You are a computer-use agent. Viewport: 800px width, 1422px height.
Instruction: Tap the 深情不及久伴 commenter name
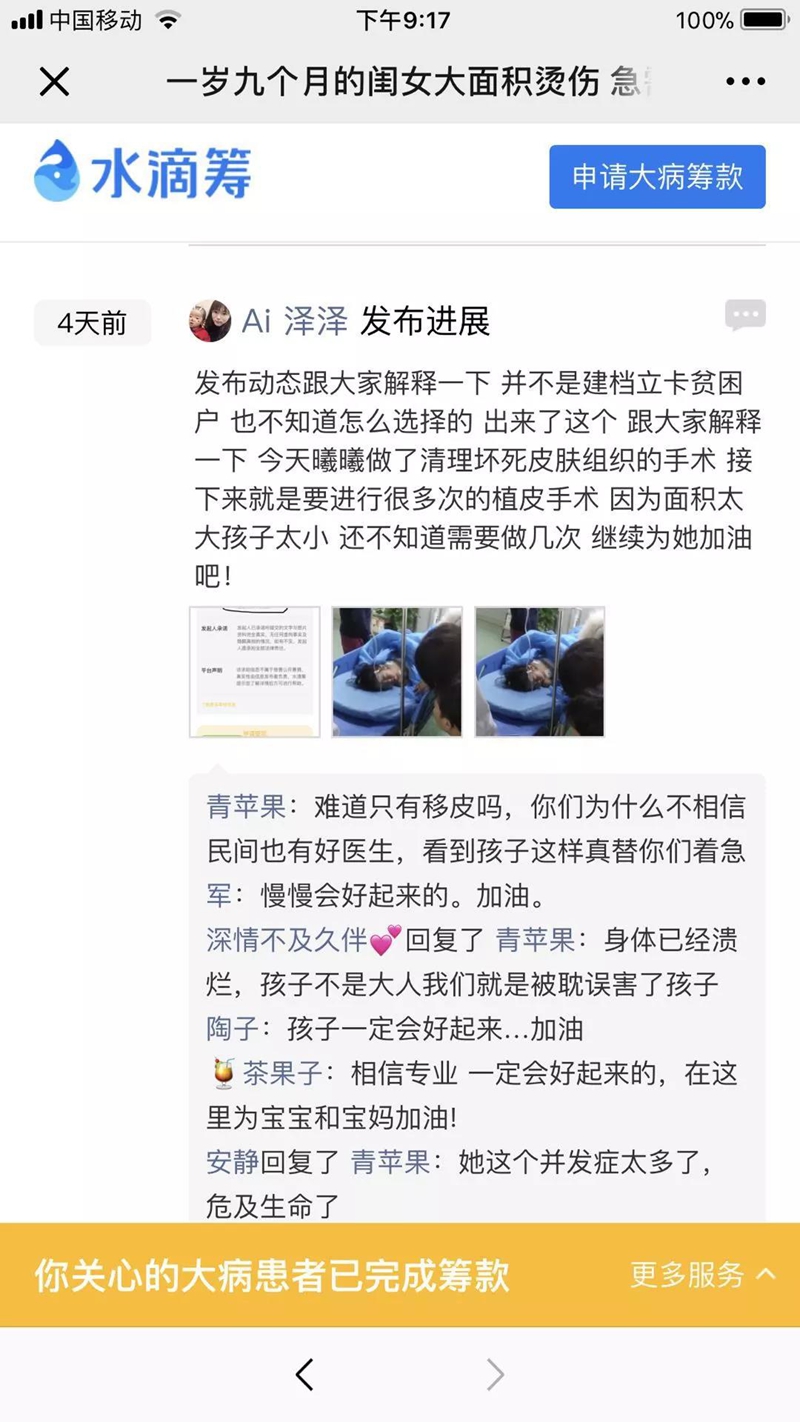289,940
